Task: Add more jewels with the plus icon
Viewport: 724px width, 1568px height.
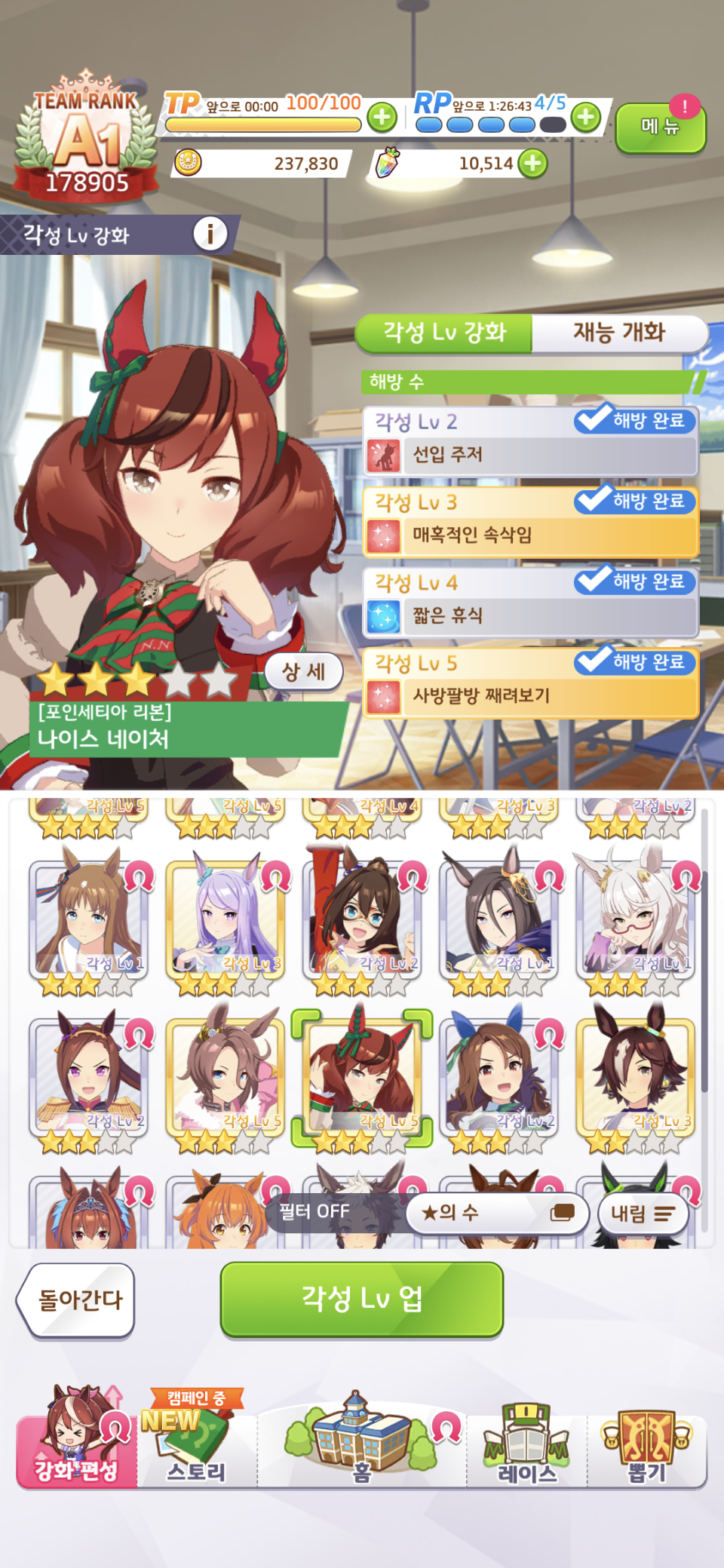Action: (x=533, y=164)
